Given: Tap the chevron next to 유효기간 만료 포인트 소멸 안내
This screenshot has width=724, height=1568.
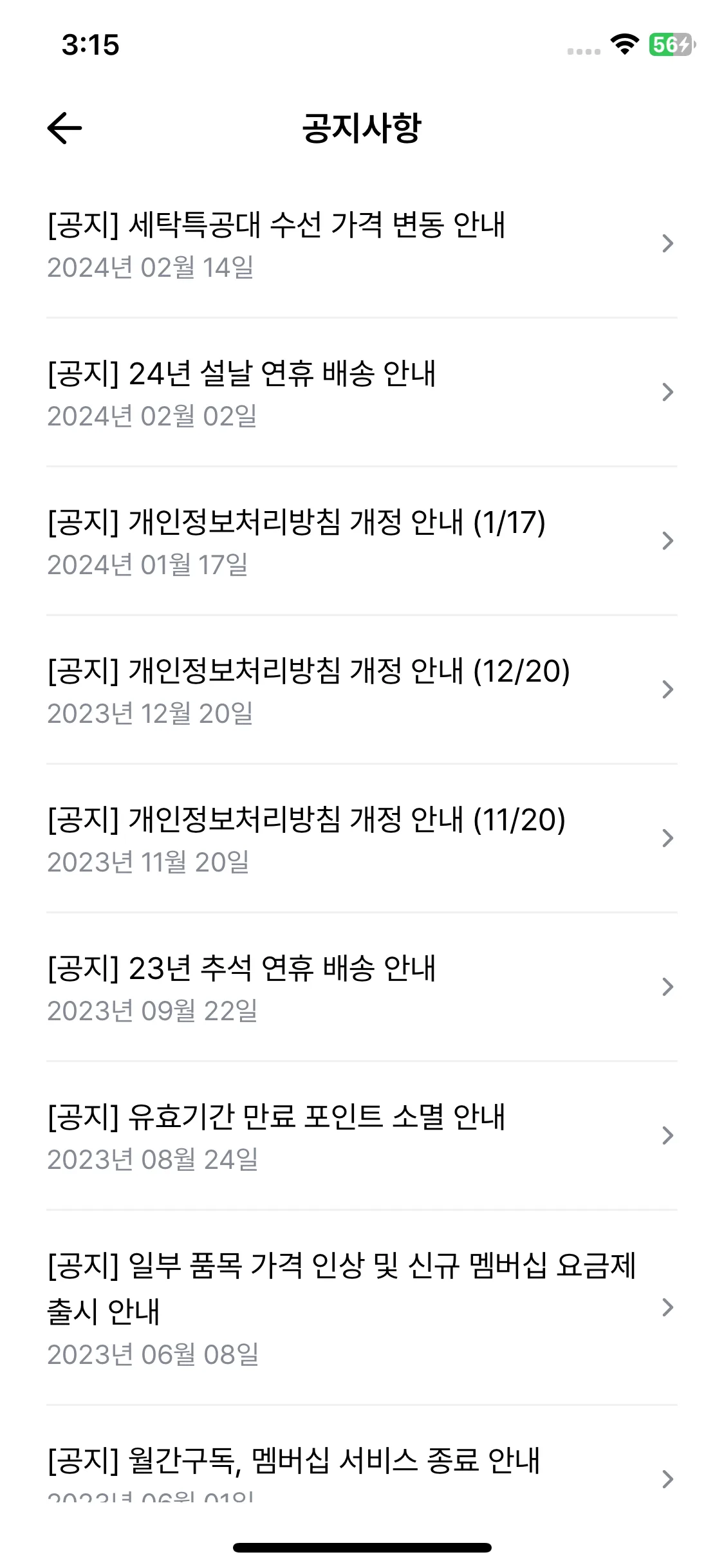Looking at the screenshot, I should coord(667,1135).
